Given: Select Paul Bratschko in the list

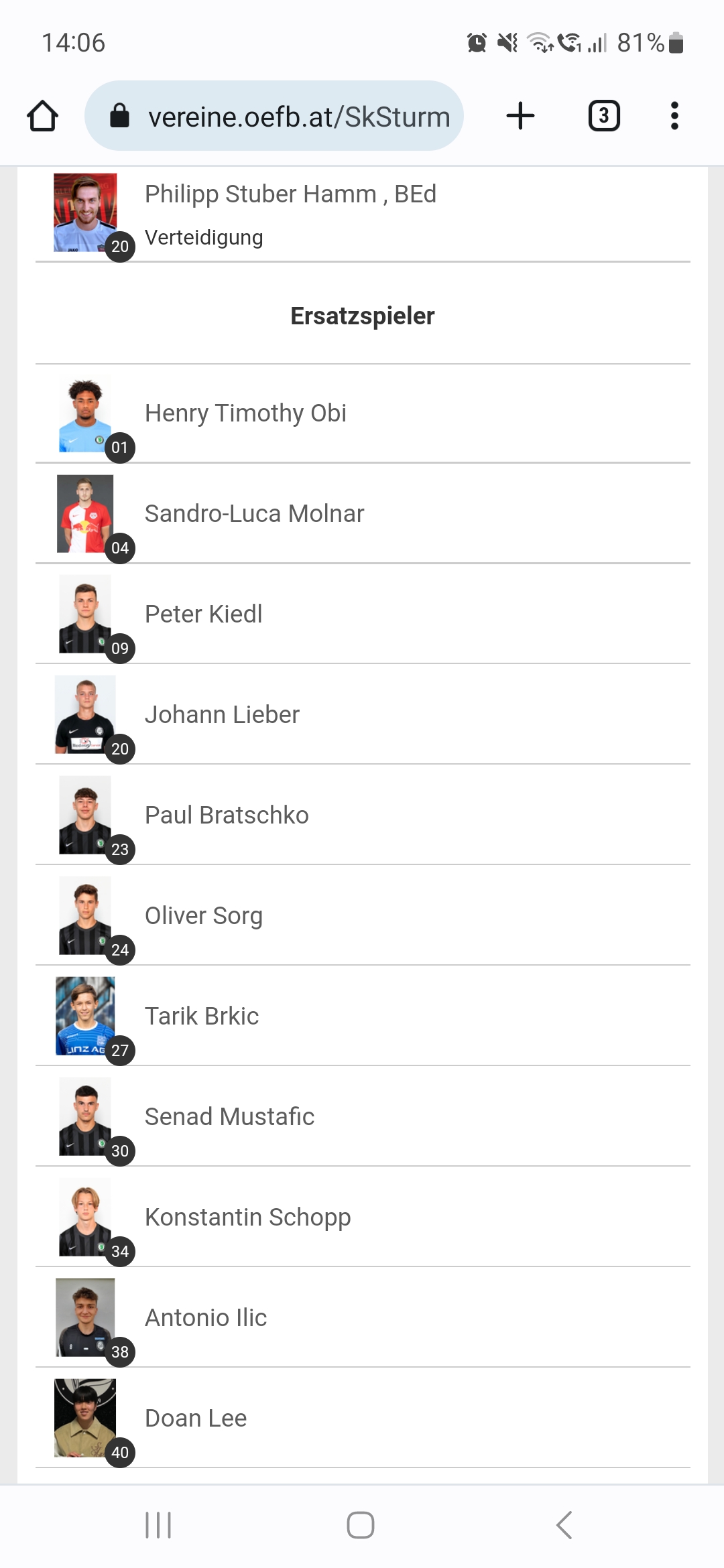Looking at the screenshot, I should [x=363, y=815].
